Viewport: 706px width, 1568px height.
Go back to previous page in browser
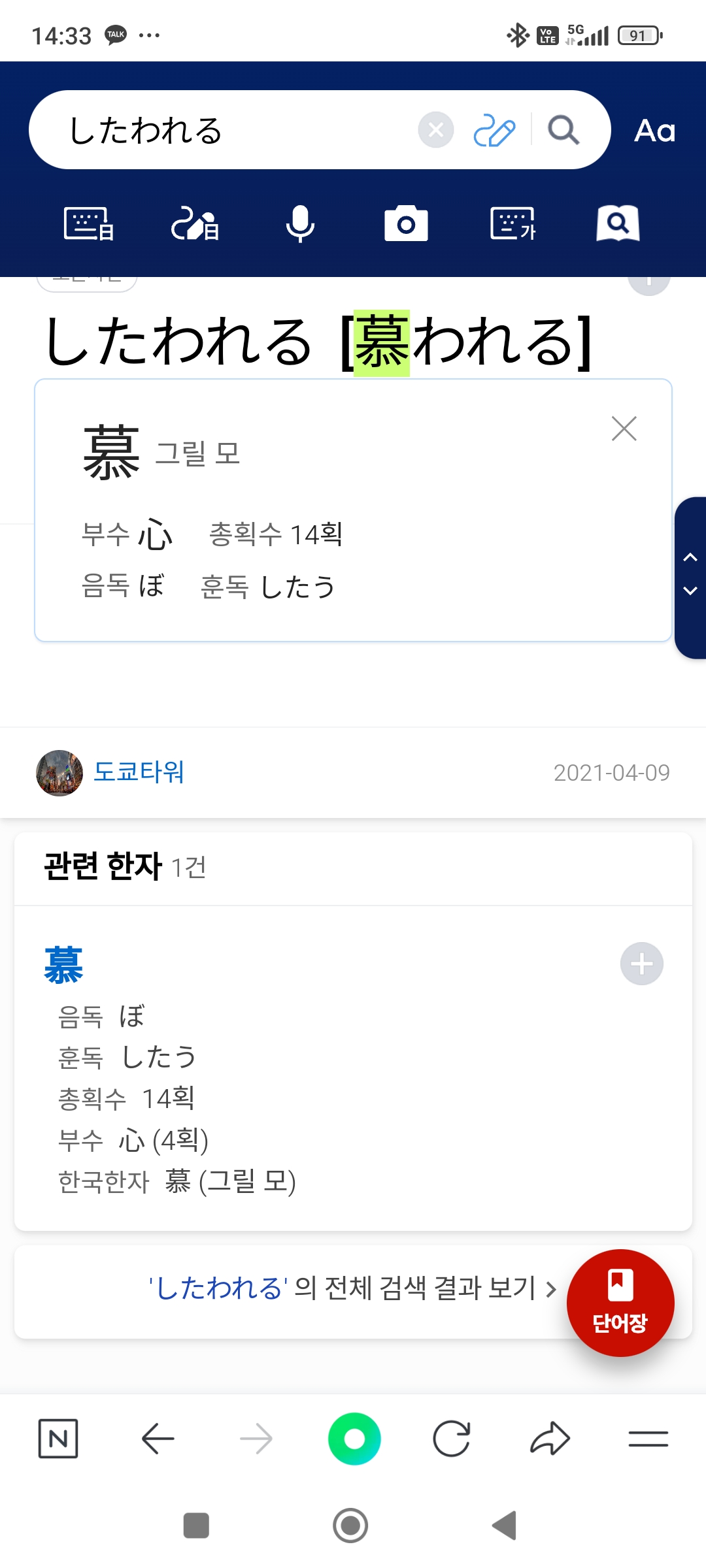tap(158, 1439)
